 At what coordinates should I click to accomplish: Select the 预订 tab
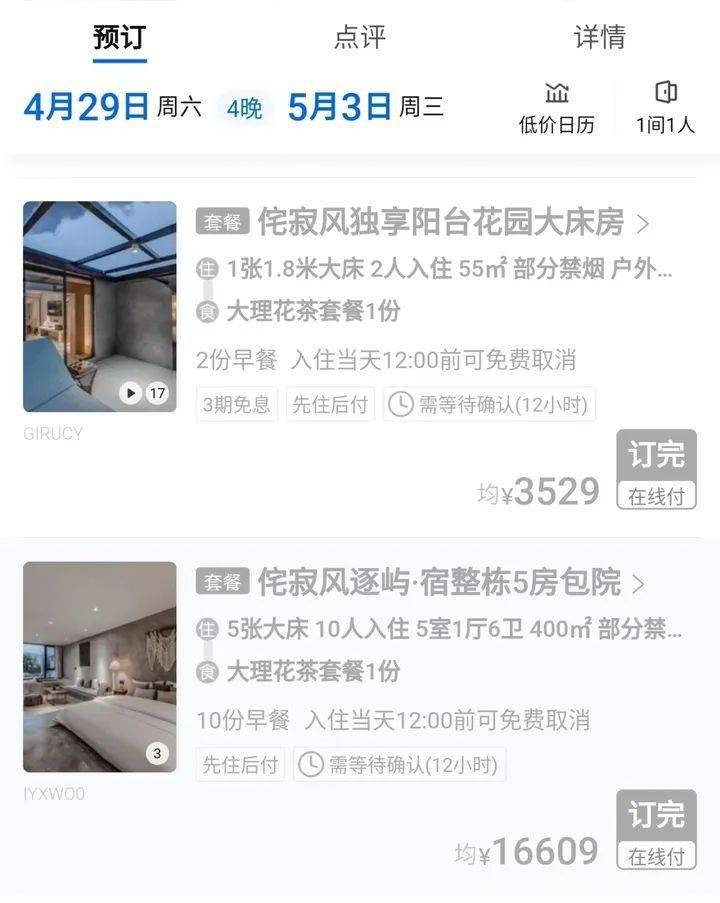point(120,37)
